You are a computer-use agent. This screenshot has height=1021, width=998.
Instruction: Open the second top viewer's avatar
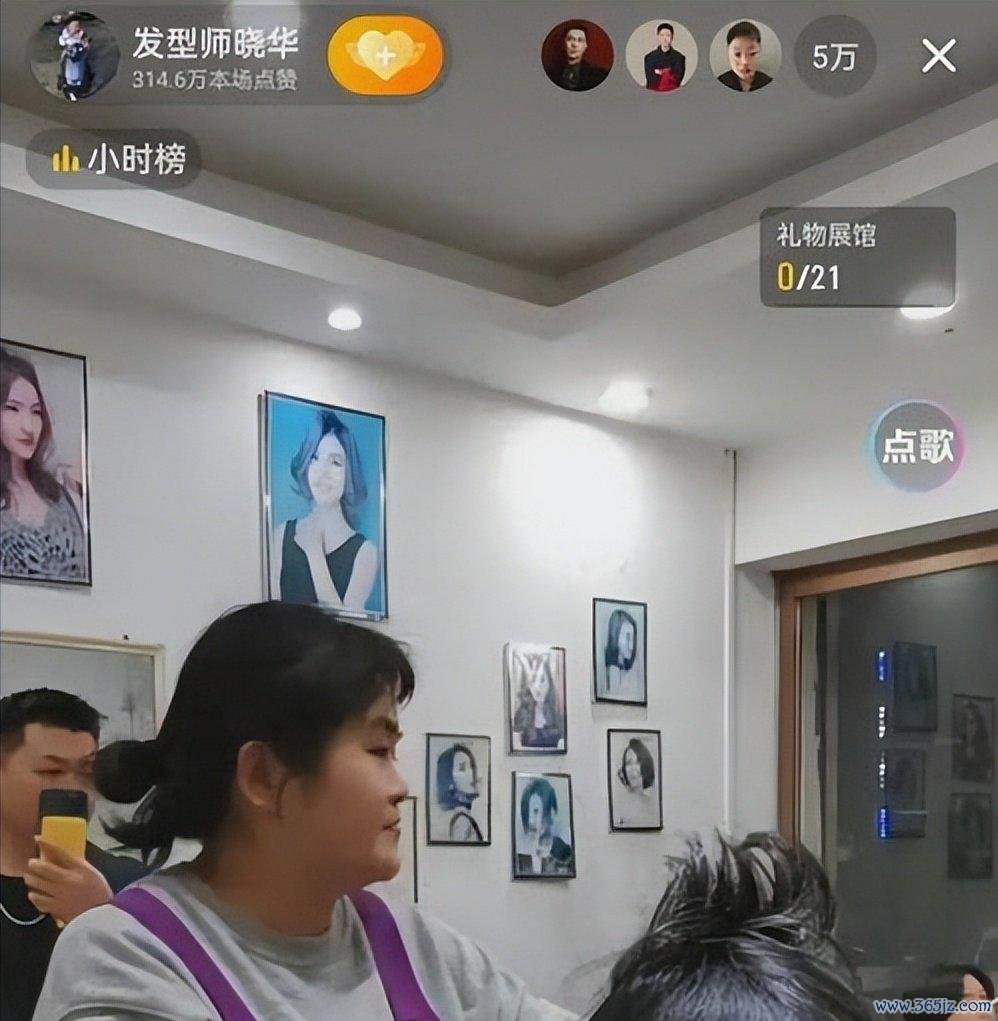click(x=661, y=56)
